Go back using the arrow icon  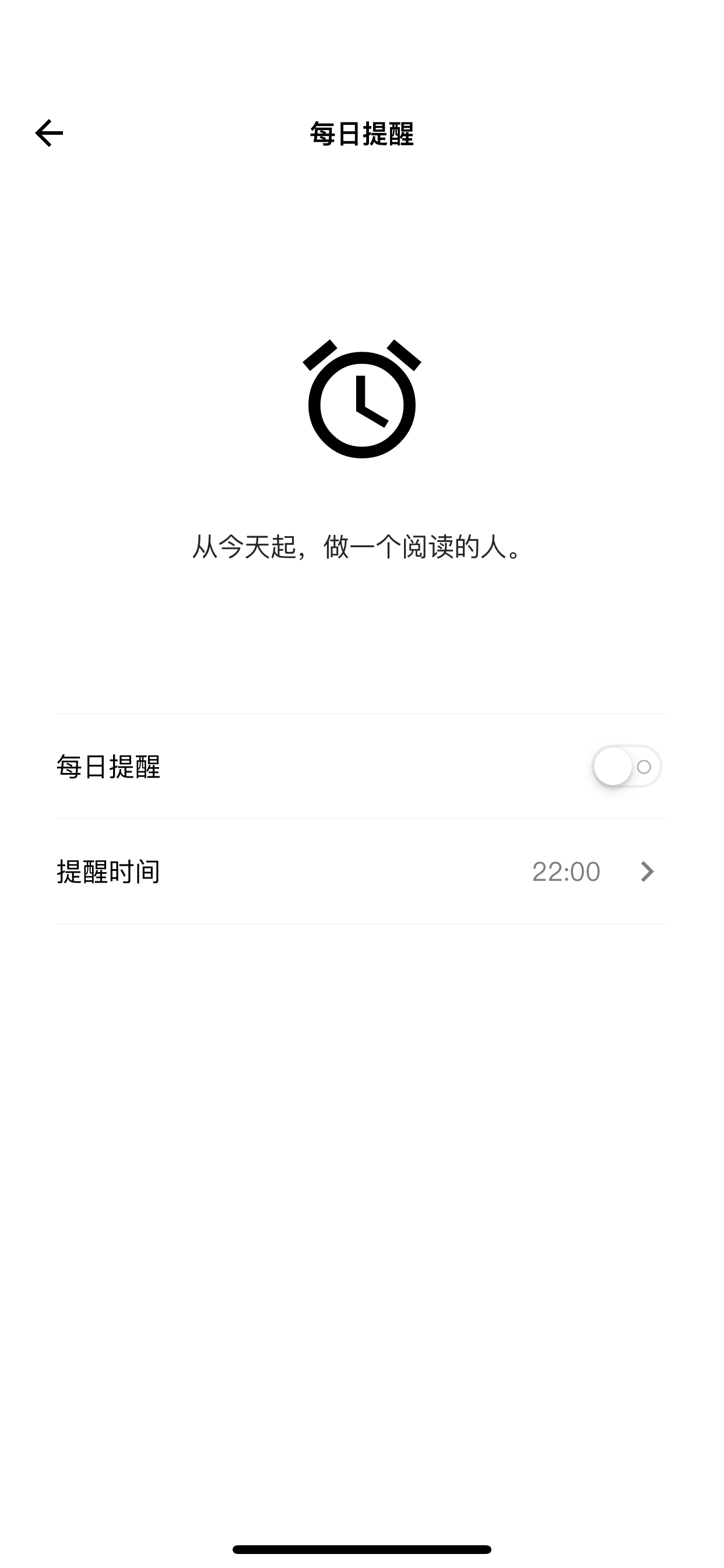coord(48,134)
